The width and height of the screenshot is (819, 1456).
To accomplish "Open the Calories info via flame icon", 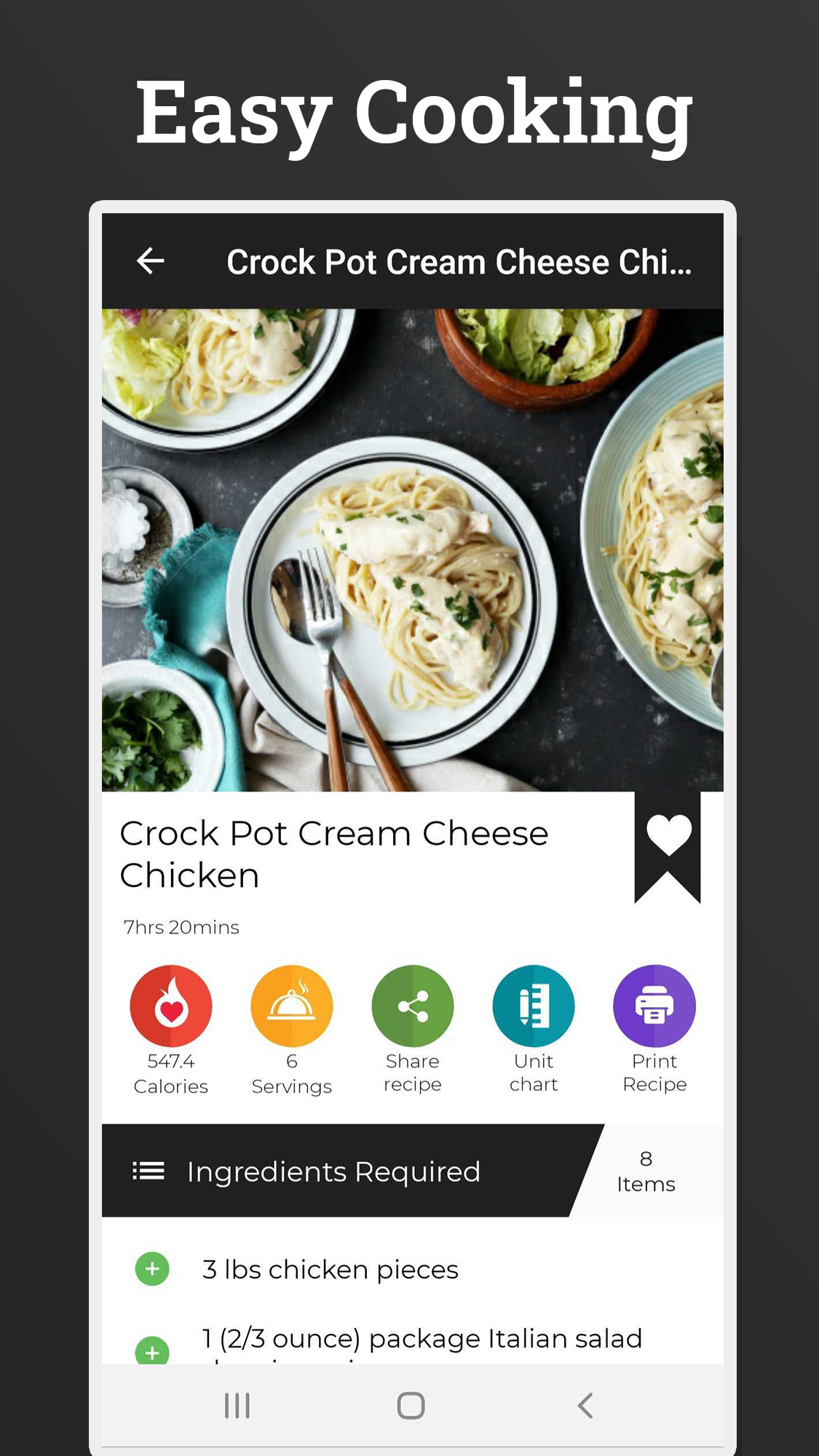I will 170,1006.
